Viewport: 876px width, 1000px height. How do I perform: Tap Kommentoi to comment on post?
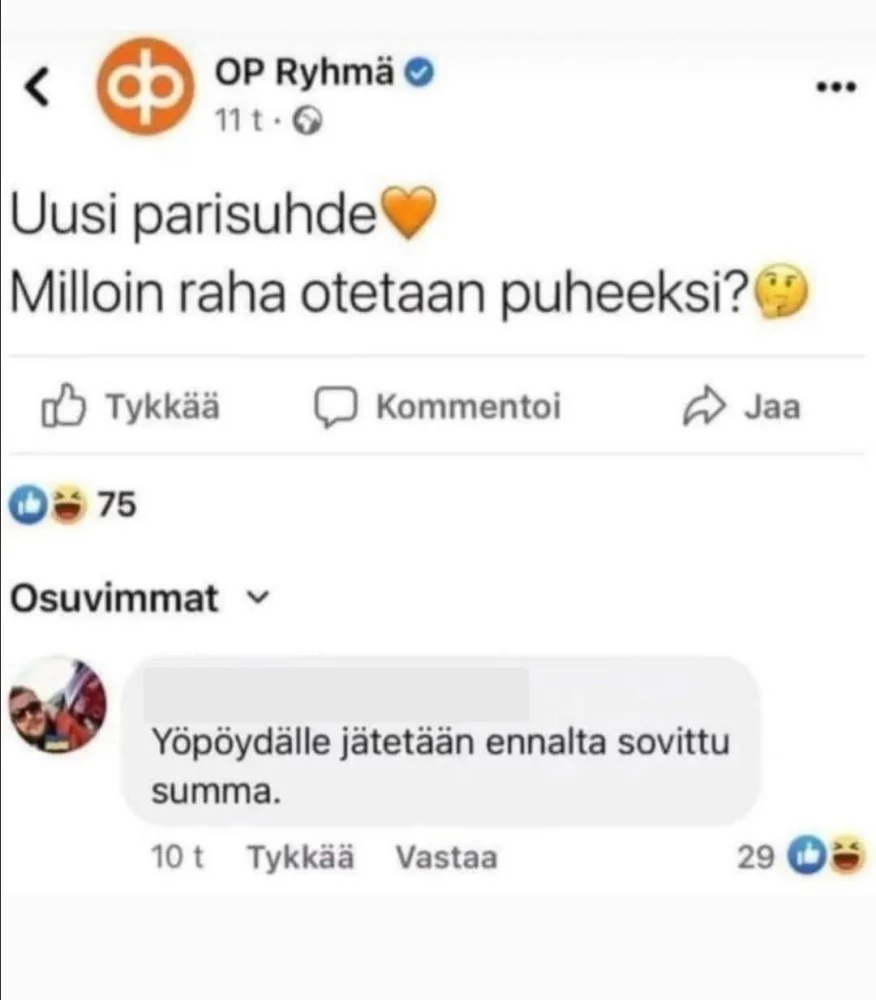(x=438, y=407)
